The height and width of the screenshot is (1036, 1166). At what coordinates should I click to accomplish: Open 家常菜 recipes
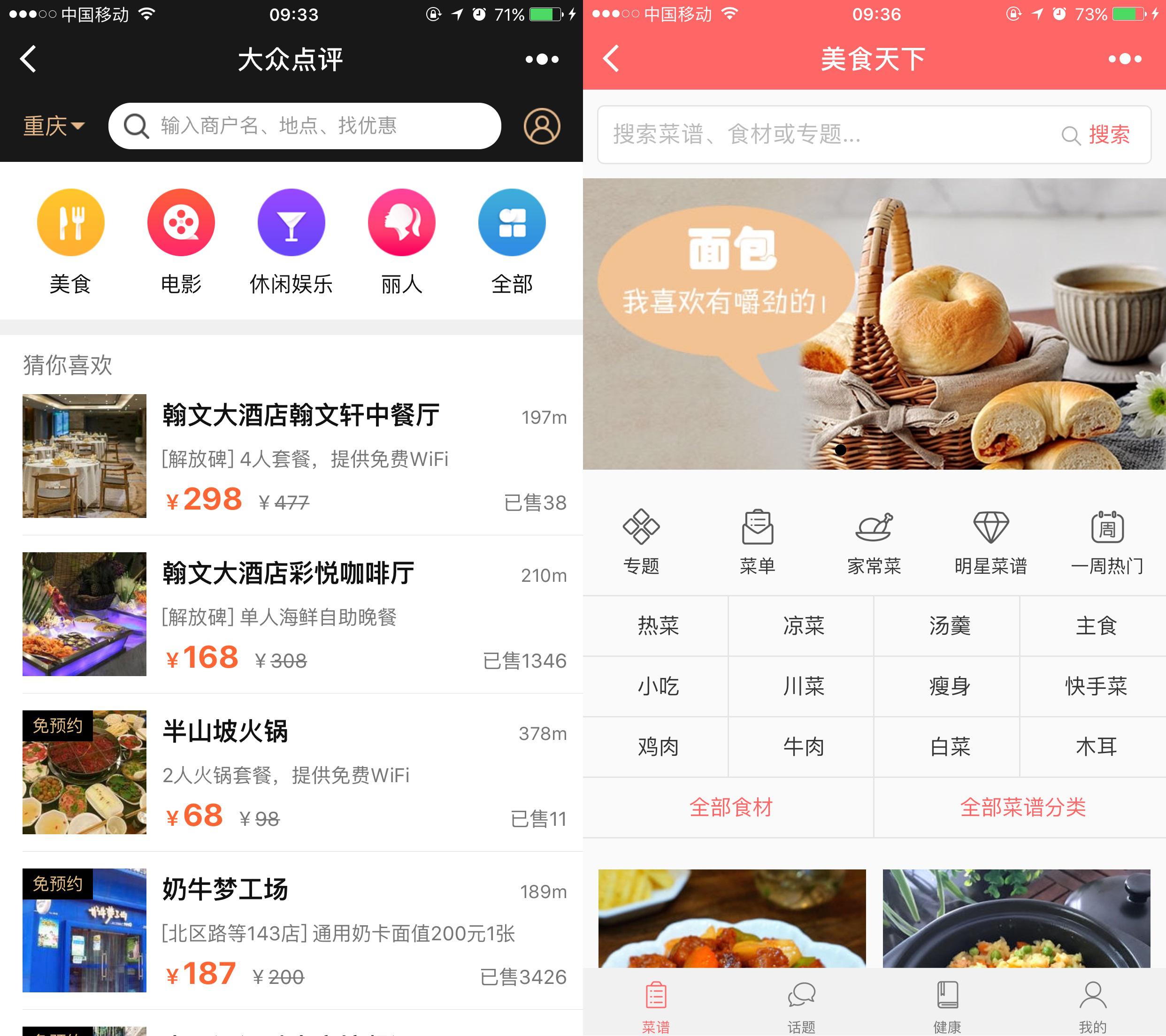point(874,542)
